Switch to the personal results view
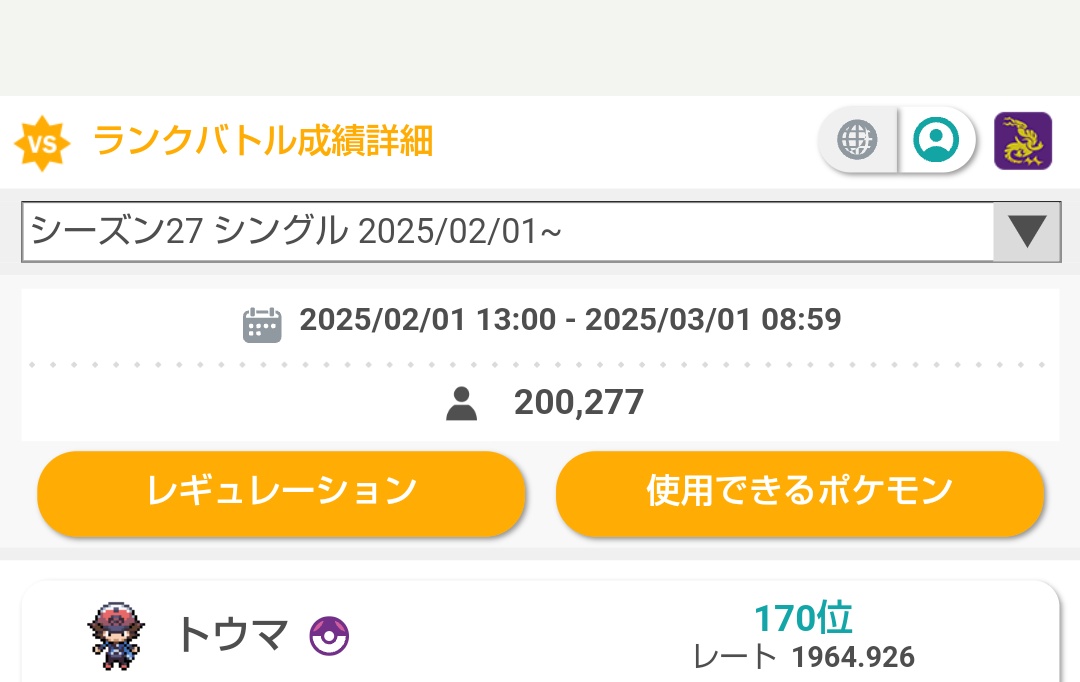Image resolution: width=1080 pixels, height=682 pixels. pos(936,140)
